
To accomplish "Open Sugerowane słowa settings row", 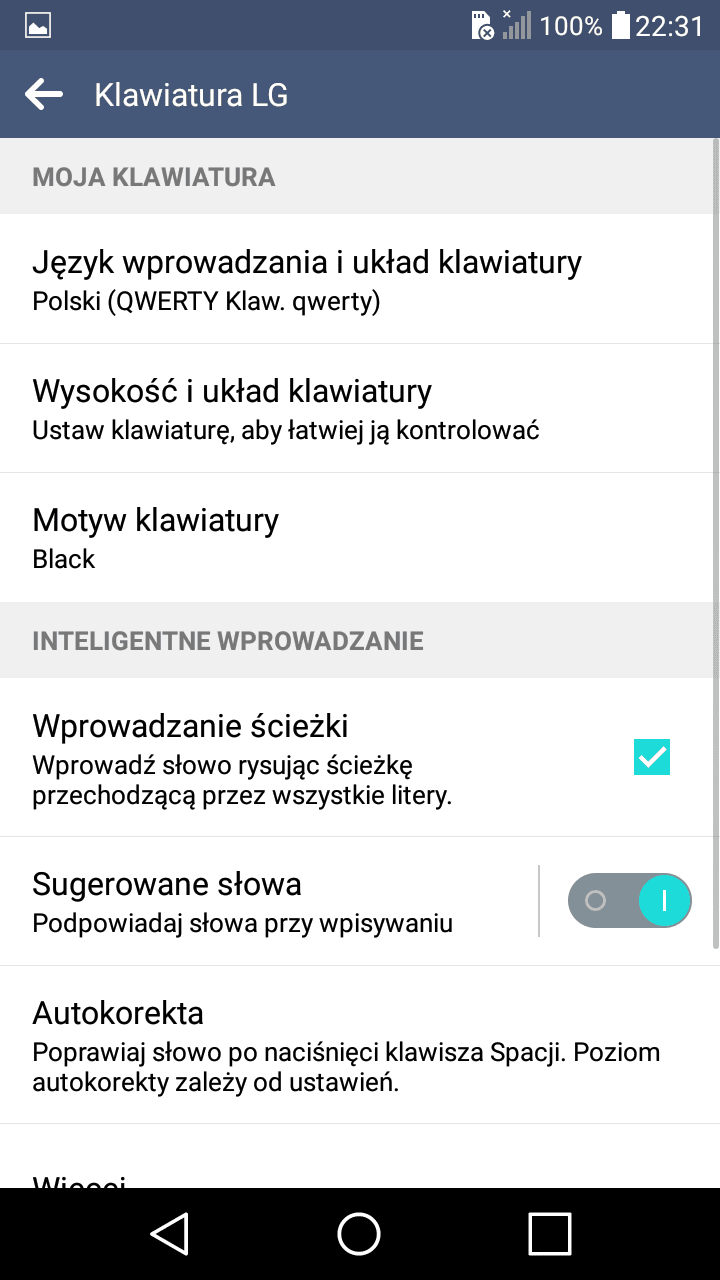I will (268, 901).
